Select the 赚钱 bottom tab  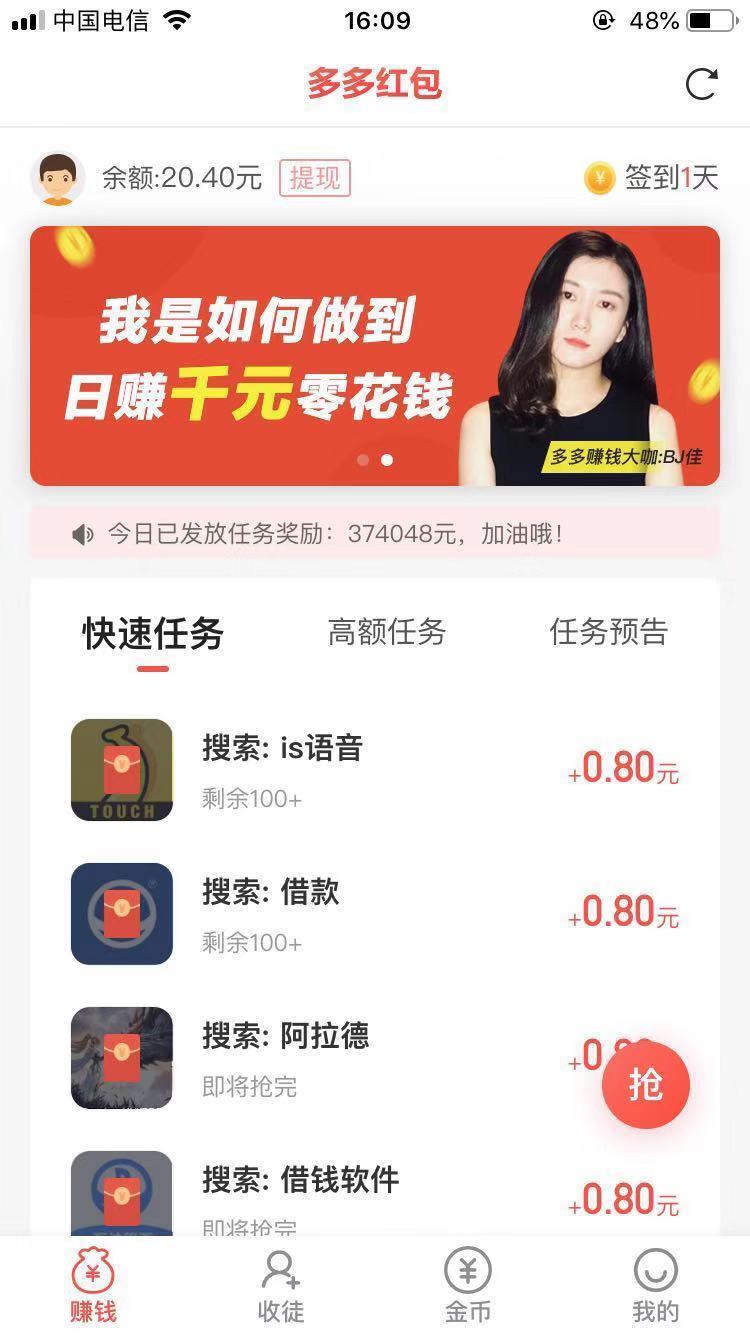tap(93, 1286)
